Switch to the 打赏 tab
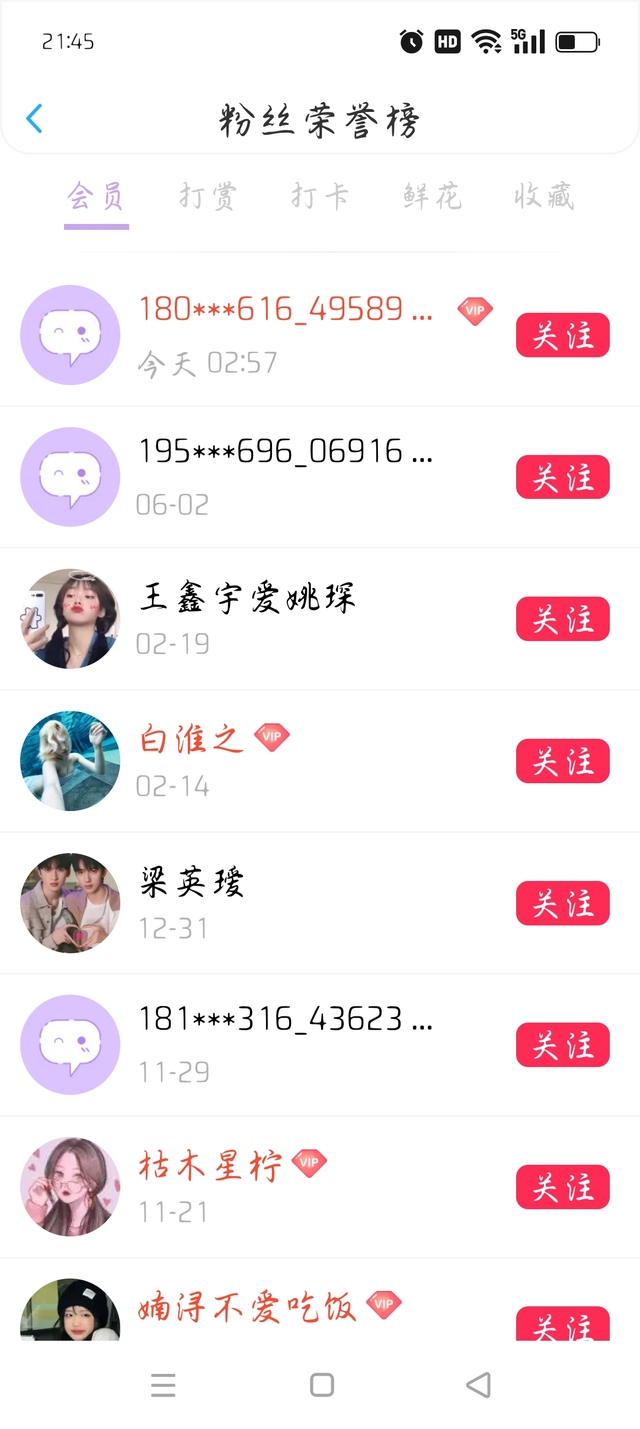The image size is (640, 1429). (208, 196)
